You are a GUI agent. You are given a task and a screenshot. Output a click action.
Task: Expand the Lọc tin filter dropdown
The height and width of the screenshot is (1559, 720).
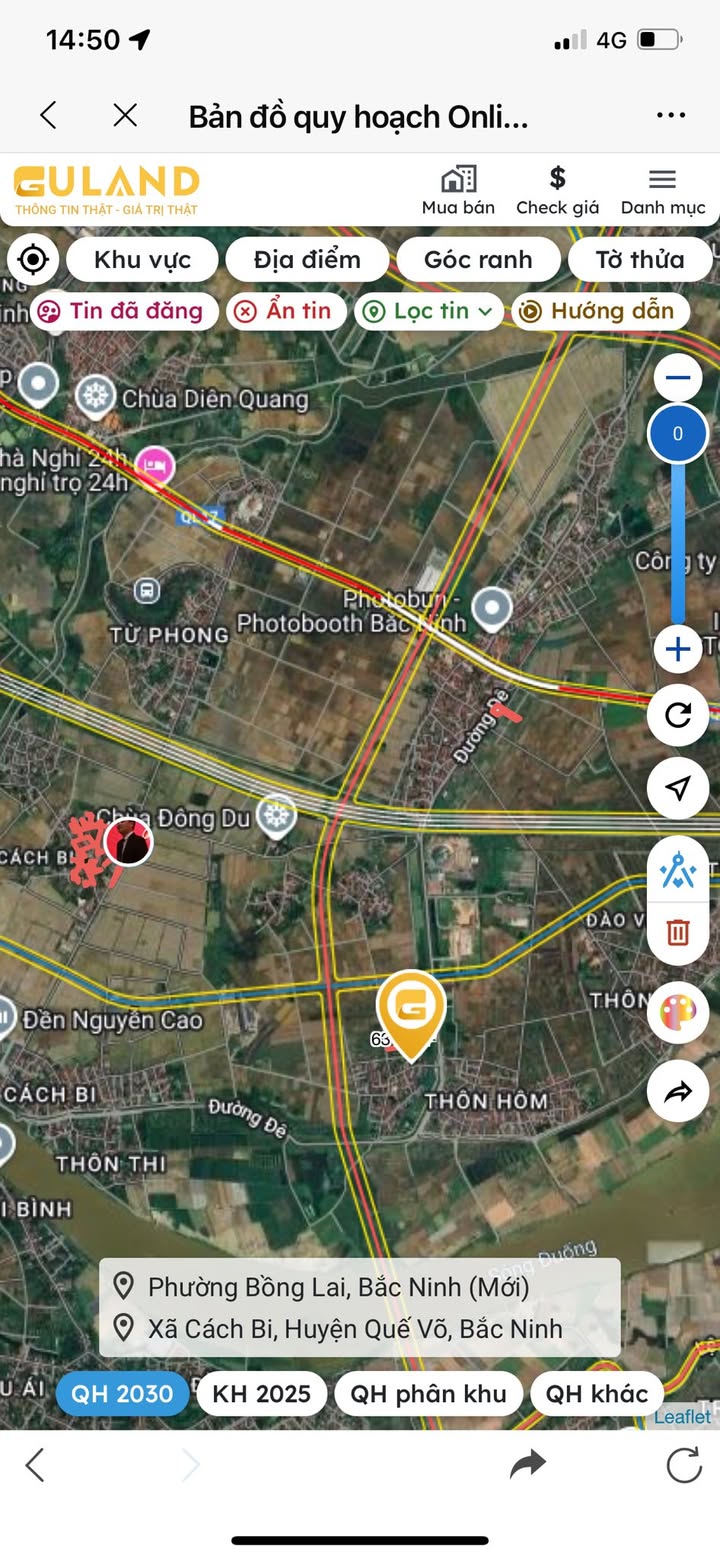(429, 311)
